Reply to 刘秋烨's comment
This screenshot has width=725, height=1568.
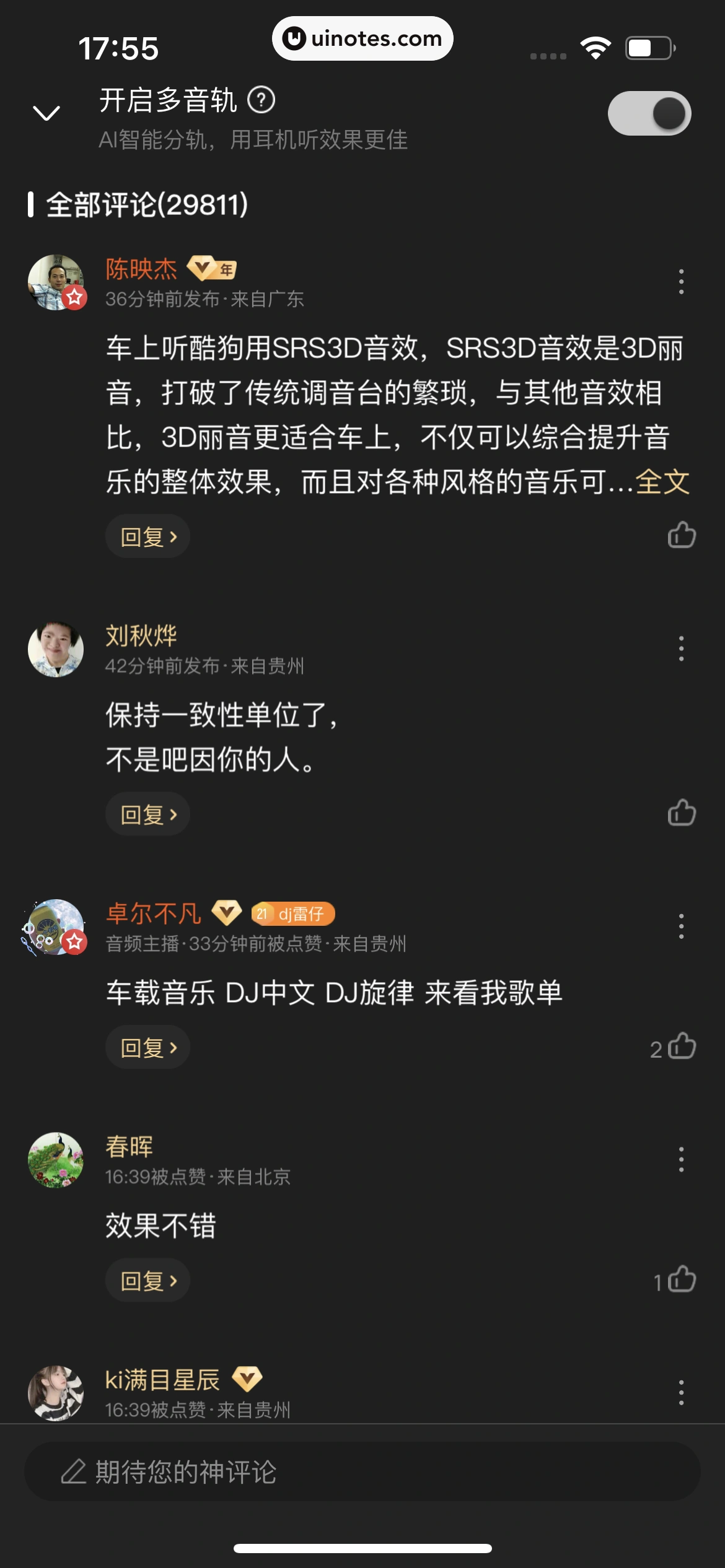coord(147,814)
